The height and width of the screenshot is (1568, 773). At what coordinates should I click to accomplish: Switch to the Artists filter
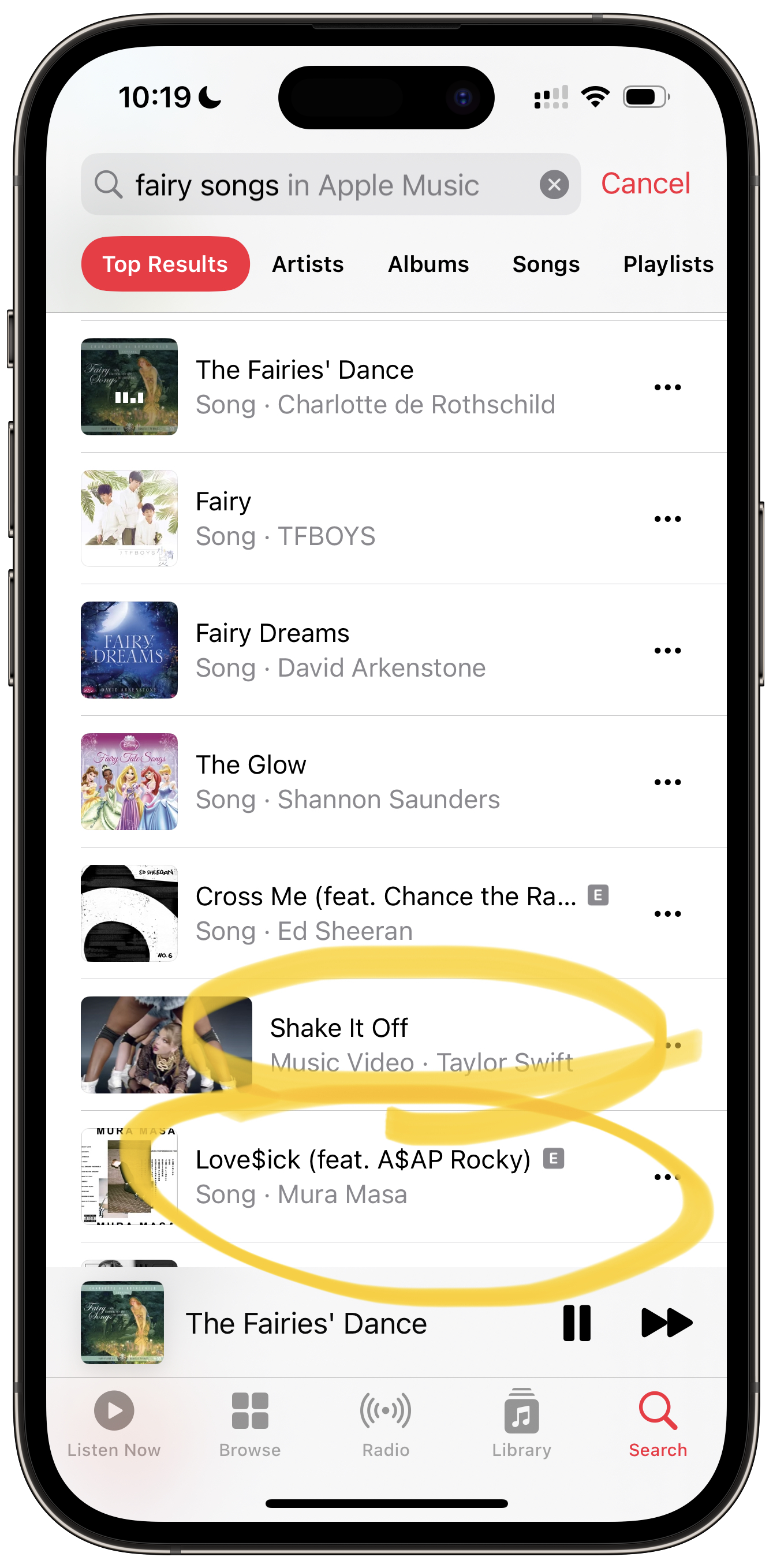[307, 264]
